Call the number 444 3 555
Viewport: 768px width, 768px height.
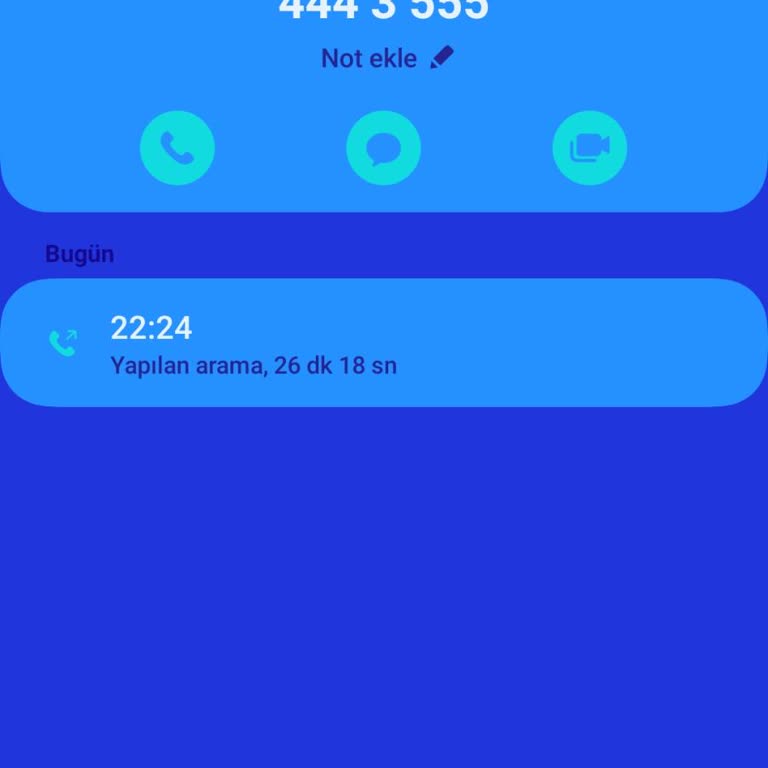click(177, 148)
